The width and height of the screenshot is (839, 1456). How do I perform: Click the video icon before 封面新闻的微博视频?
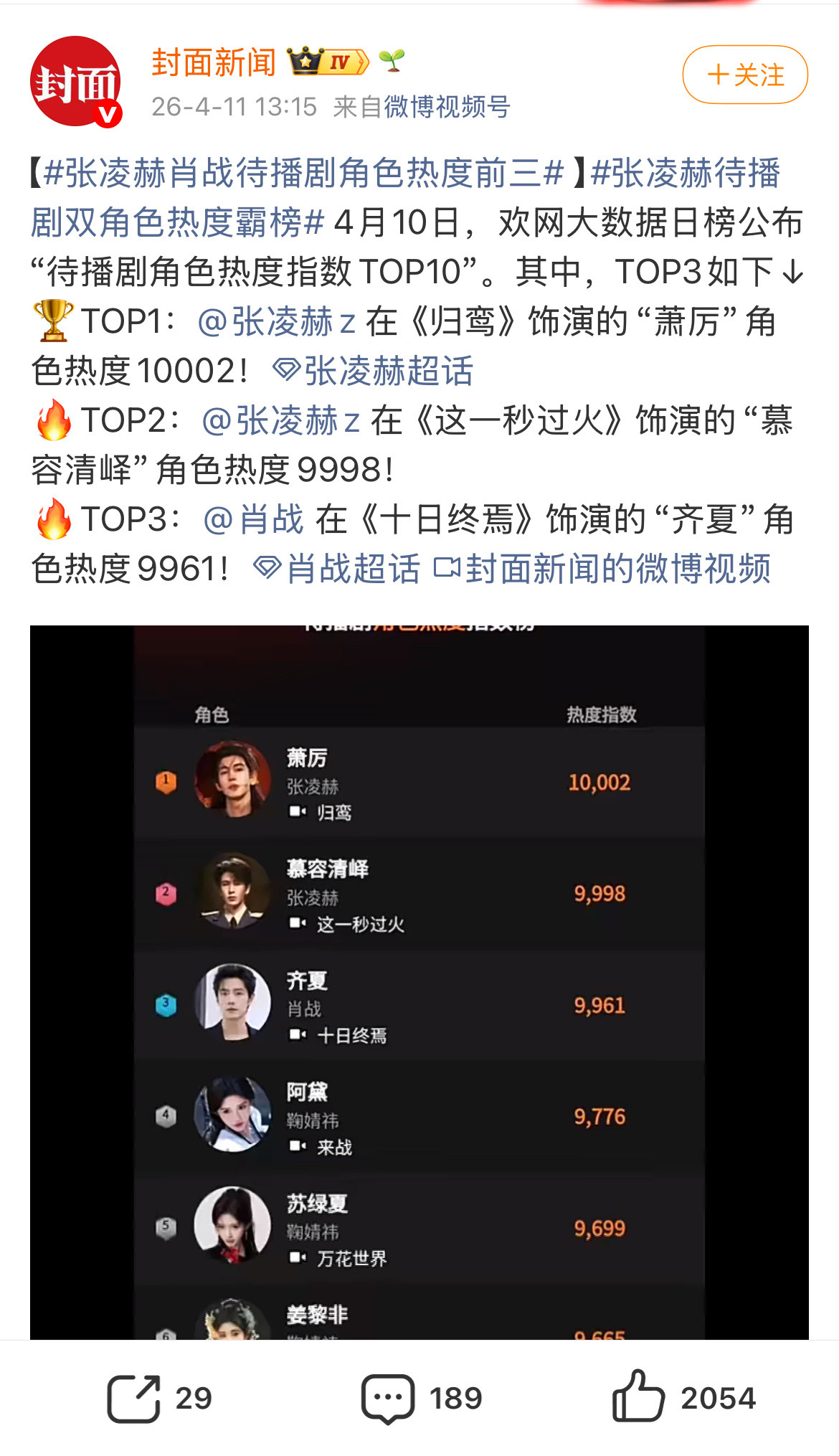447,567
